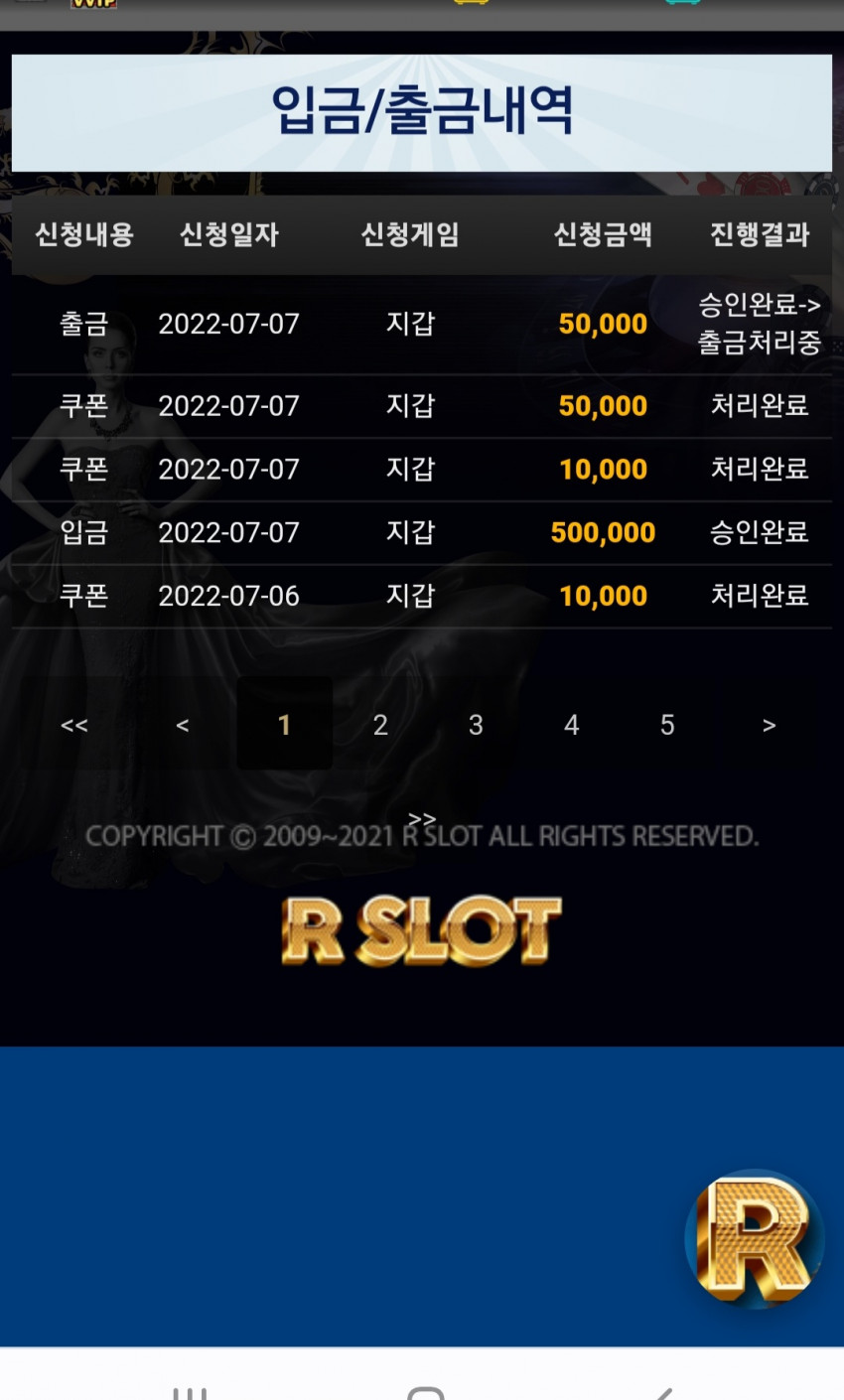Select page 4 in pagination
844x1400 pixels.
pos(572,725)
